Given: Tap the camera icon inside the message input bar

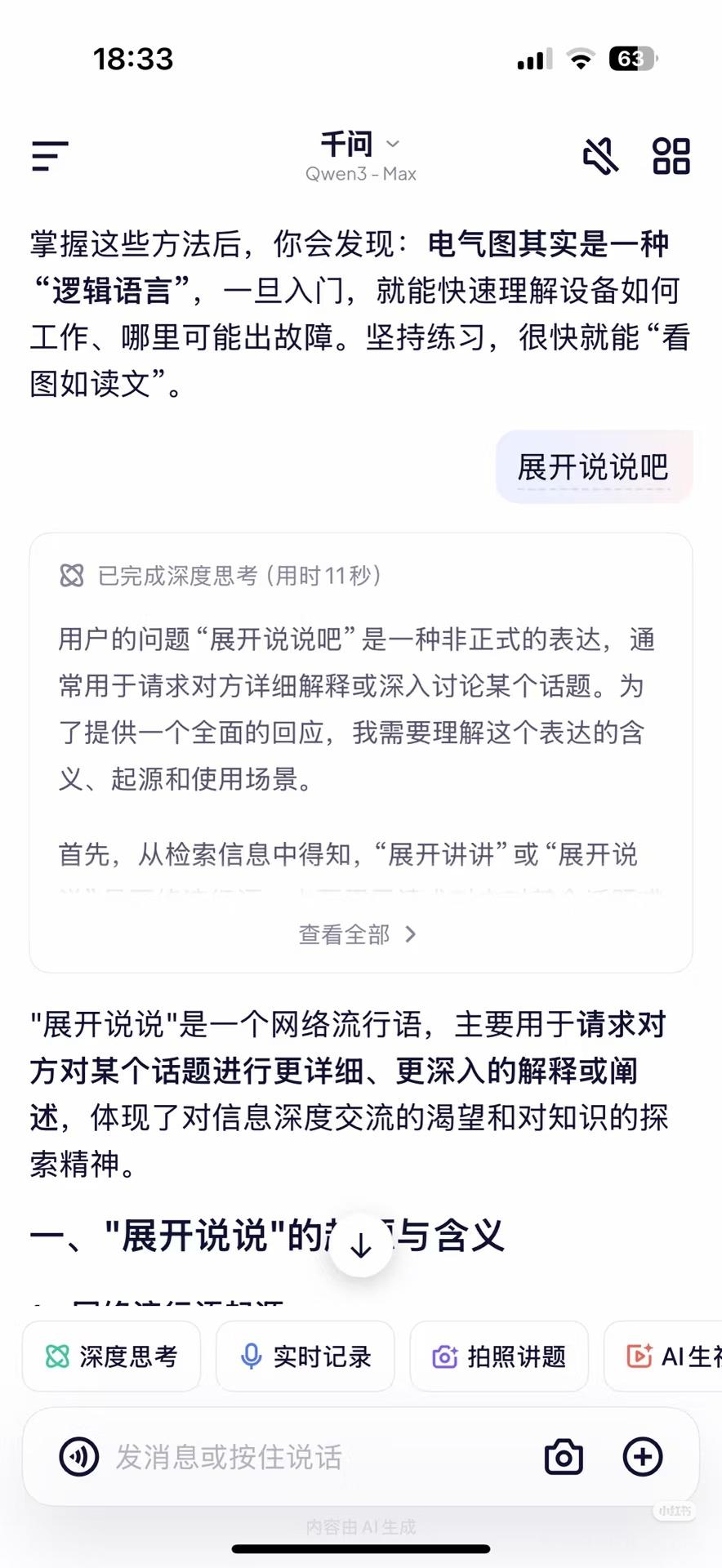Looking at the screenshot, I should 562,1457.
